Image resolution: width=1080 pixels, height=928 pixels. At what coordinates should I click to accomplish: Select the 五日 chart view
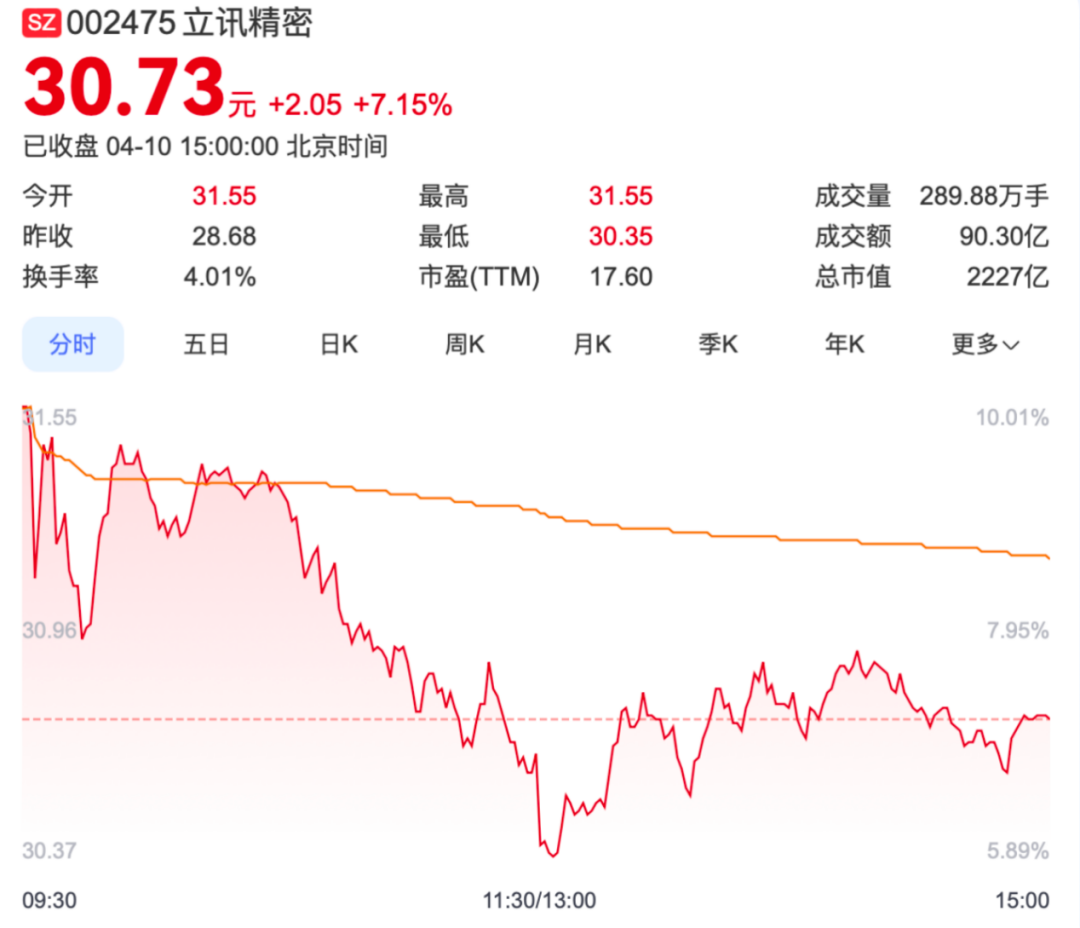click(206, 345)
